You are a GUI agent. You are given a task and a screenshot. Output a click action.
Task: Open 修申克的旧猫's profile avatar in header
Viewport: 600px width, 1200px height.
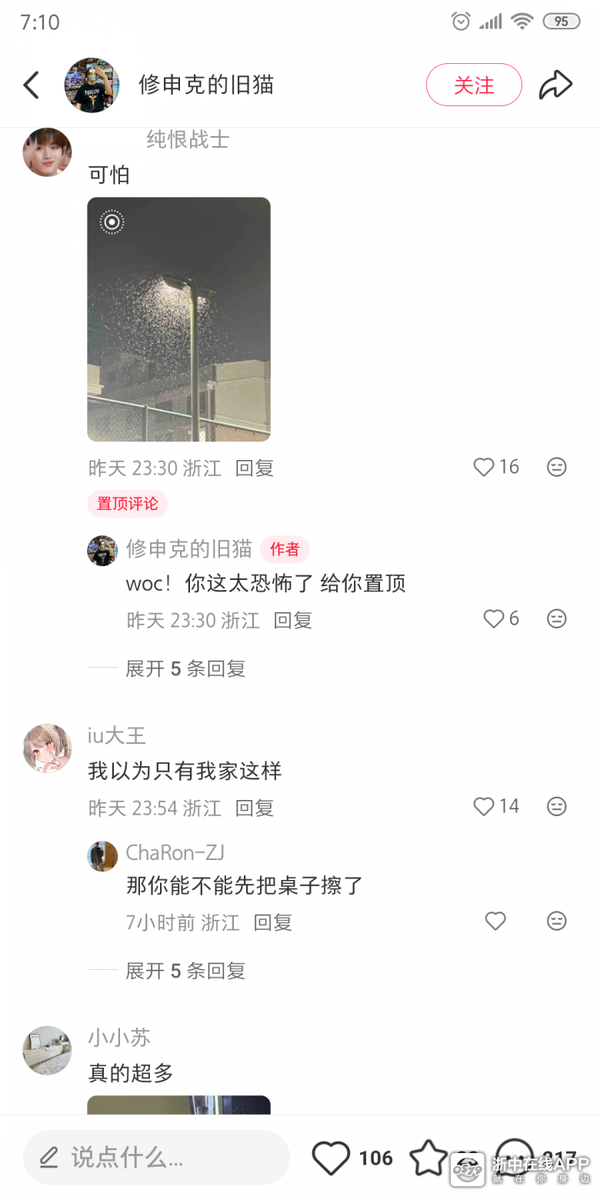click(x=92, y=85)
